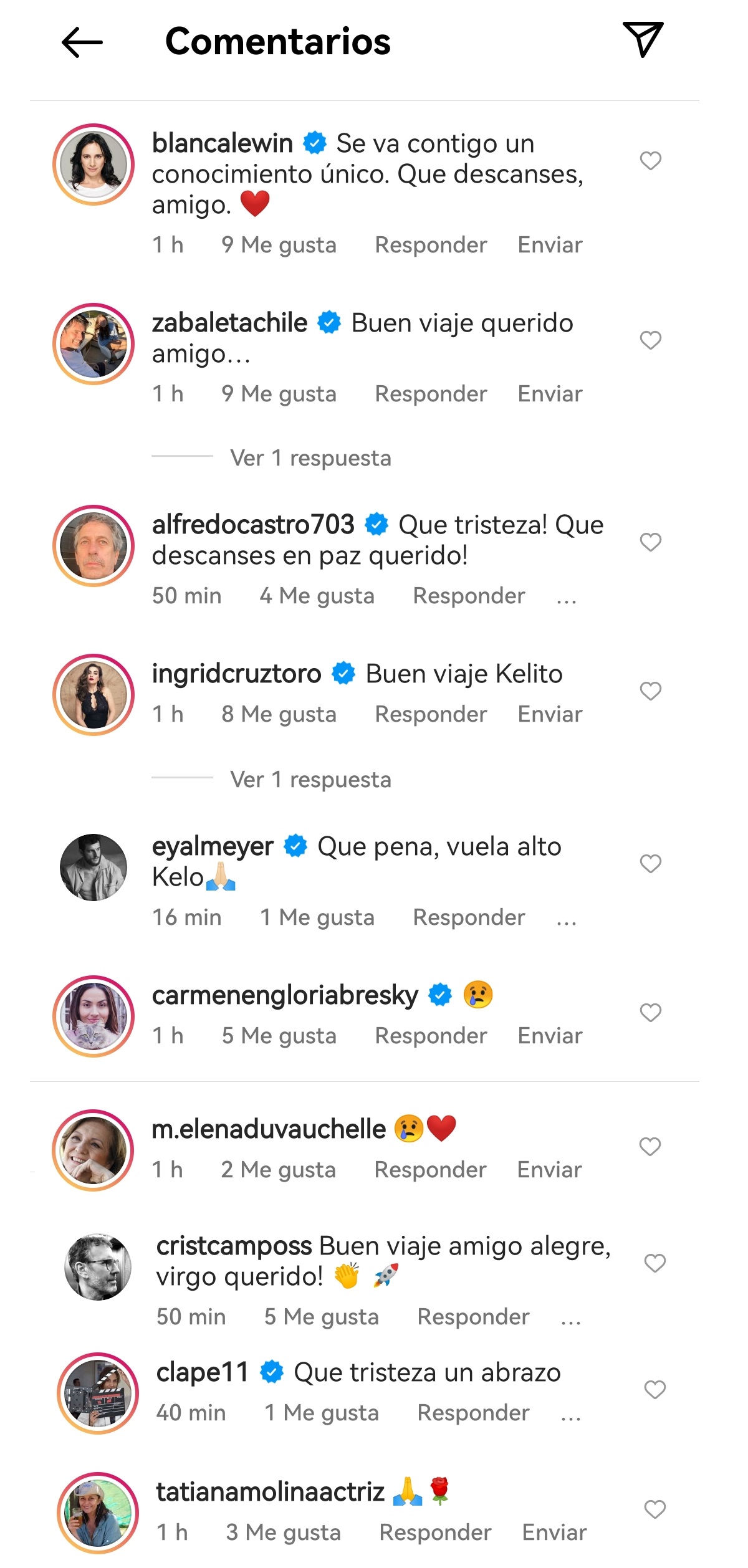The height and width of the screenshot is (1568, 748).
Task: Like zabaletachile's comment with the heart
Action: pos(650,340)
